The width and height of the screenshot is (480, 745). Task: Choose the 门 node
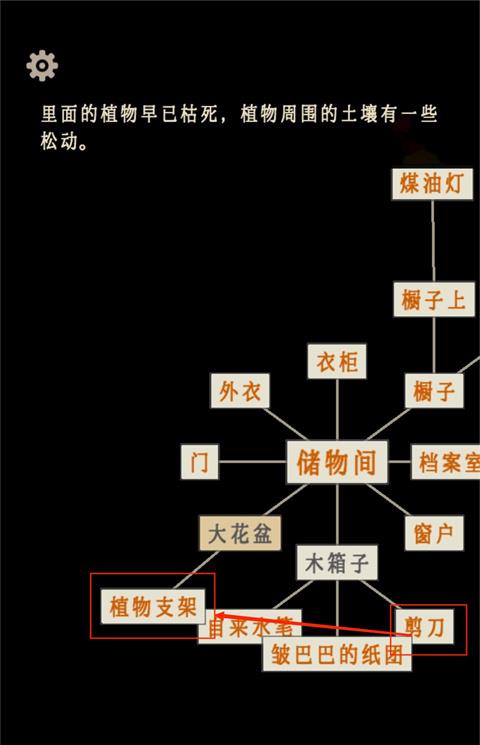(x=200, y=462)
